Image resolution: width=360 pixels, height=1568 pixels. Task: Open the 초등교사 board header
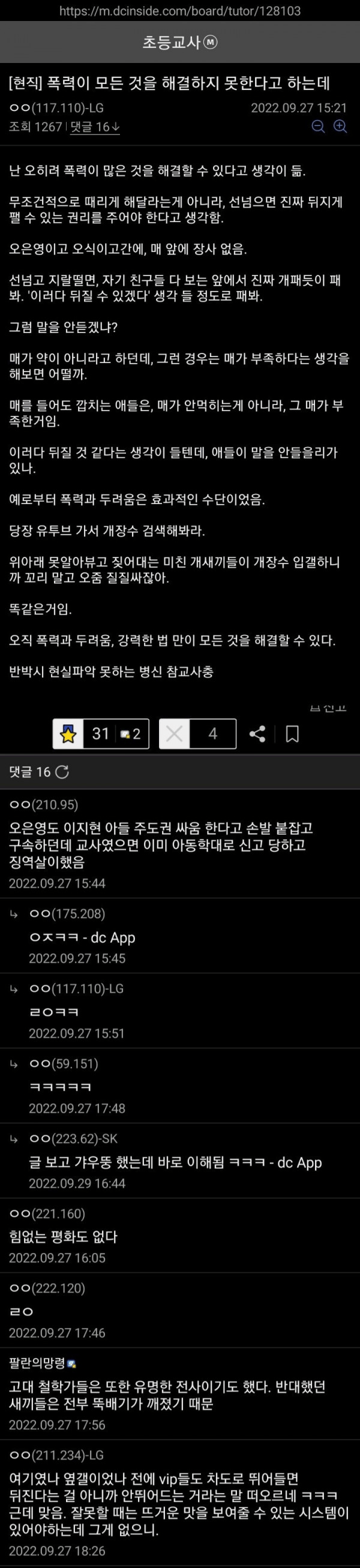click(179, 42)
